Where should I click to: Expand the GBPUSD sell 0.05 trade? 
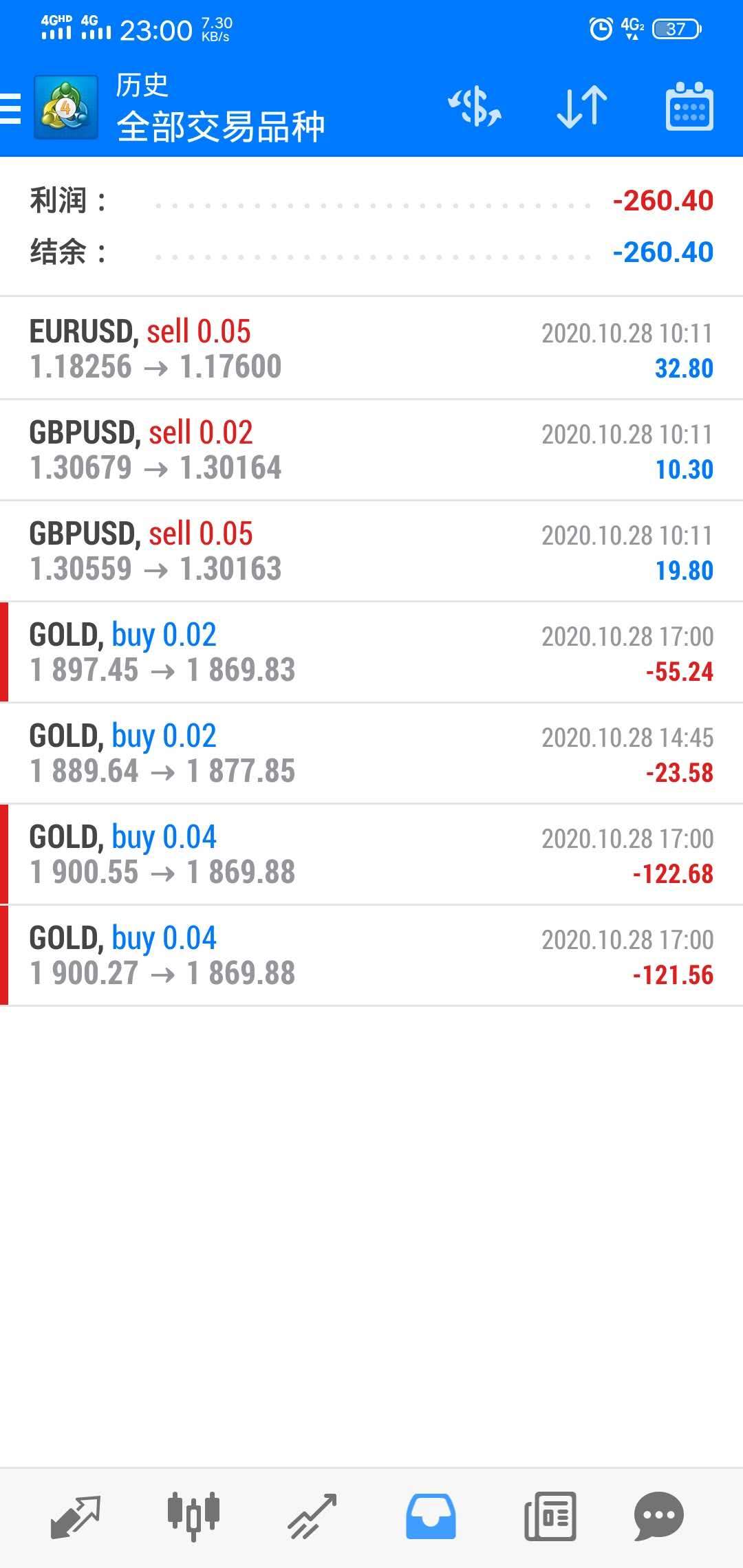(371, 551)
